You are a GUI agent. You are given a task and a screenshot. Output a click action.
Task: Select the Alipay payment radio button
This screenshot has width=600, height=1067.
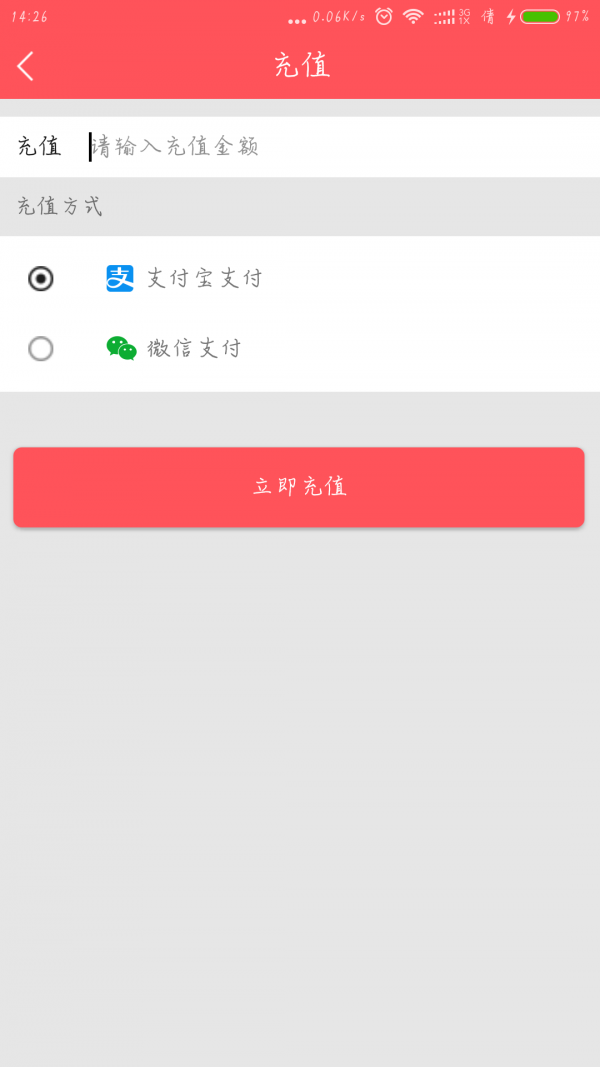pyautogui.click(x=41, y=279)
